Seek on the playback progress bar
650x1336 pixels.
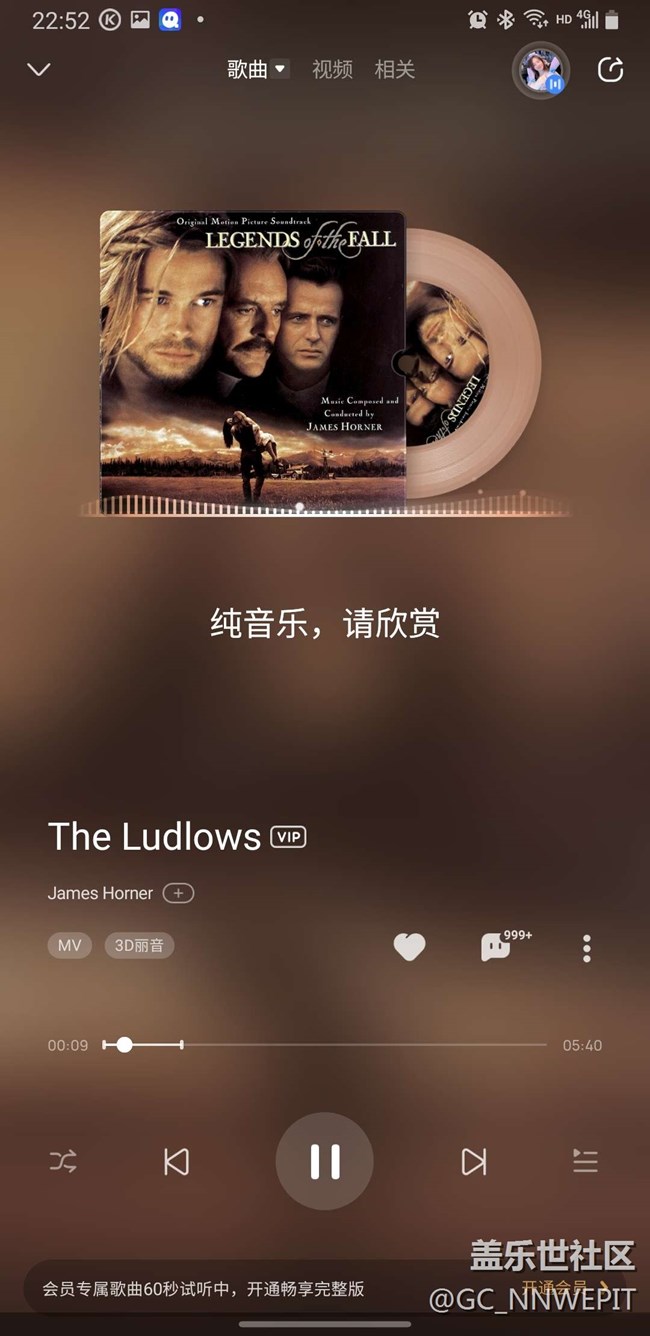click(x=325, y=1045)
